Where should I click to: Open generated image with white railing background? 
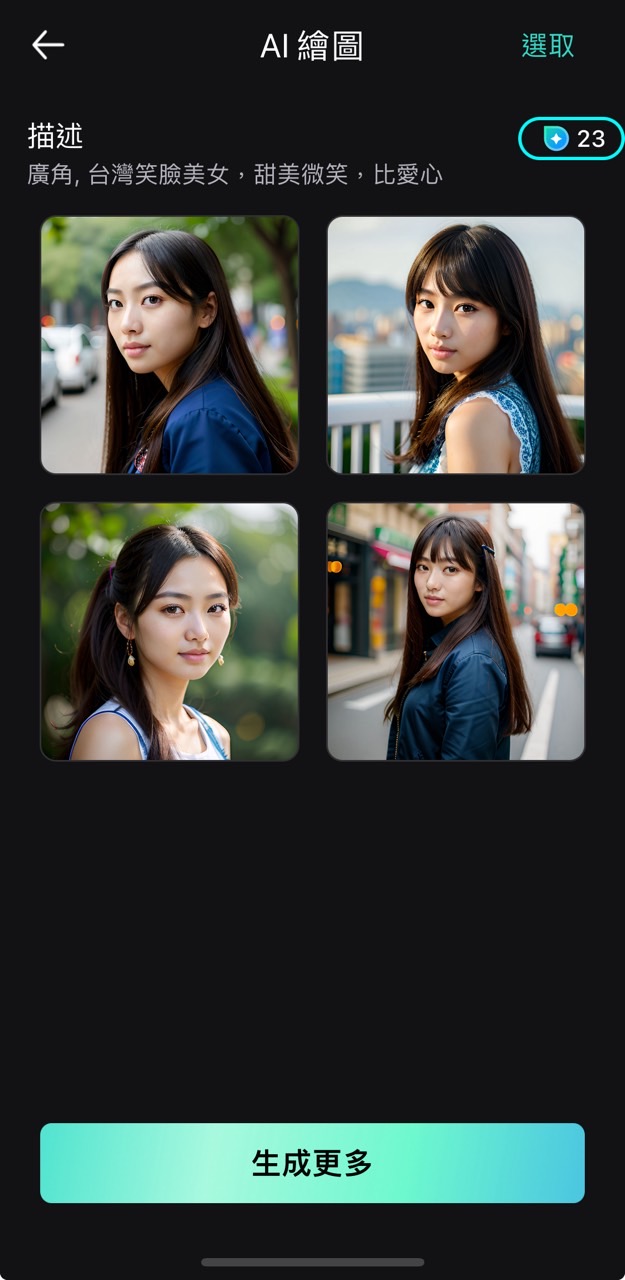[456, 345]
